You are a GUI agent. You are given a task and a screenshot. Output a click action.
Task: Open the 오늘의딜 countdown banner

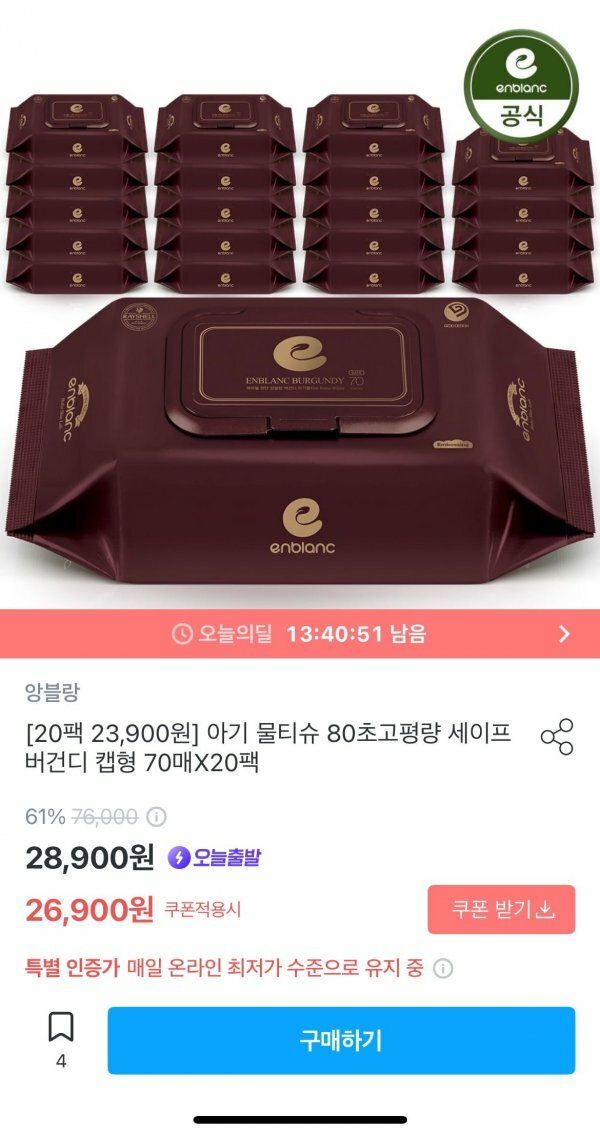300,634
